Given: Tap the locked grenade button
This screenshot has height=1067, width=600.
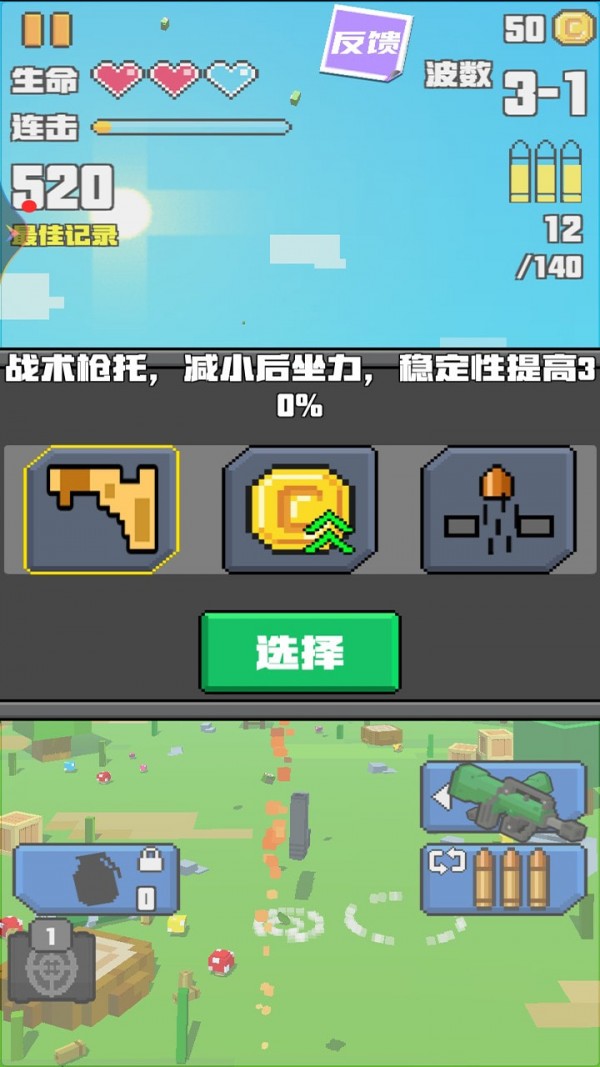Looking at the screenshot, I should click(96, 879).
